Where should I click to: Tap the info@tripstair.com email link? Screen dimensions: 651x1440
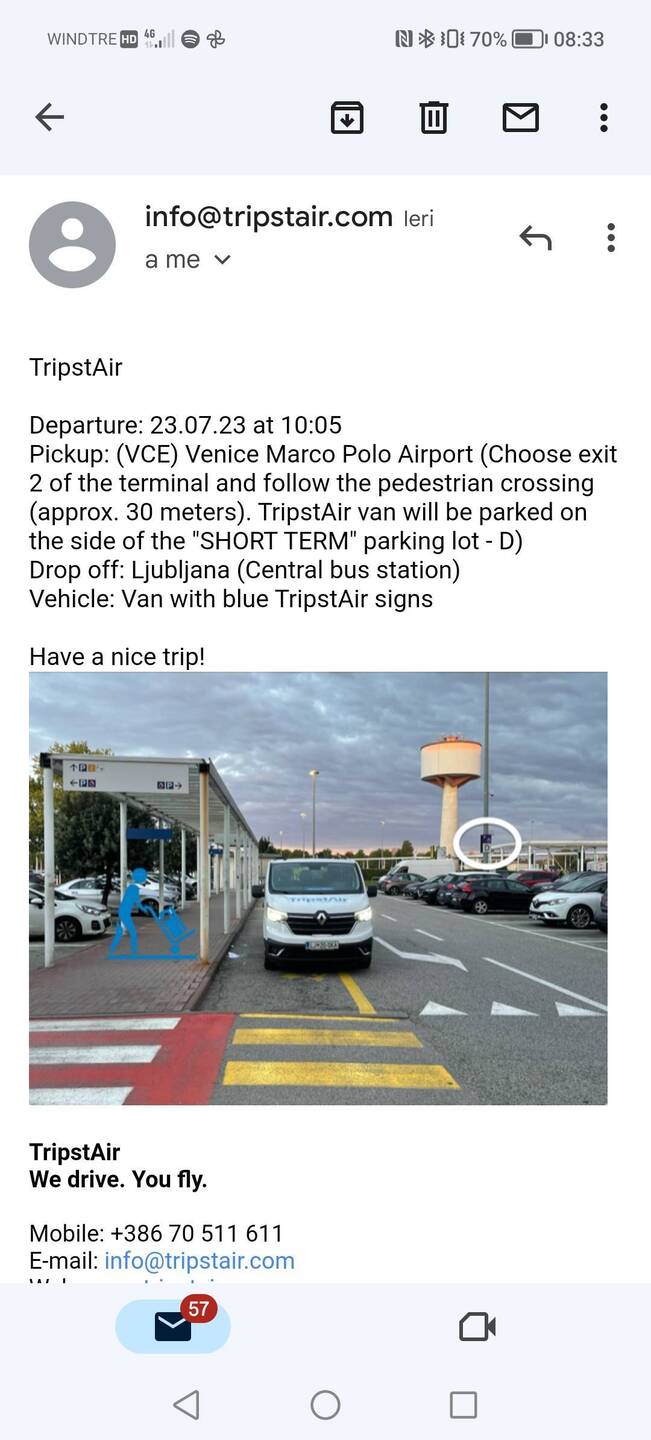click(199, 1261)
